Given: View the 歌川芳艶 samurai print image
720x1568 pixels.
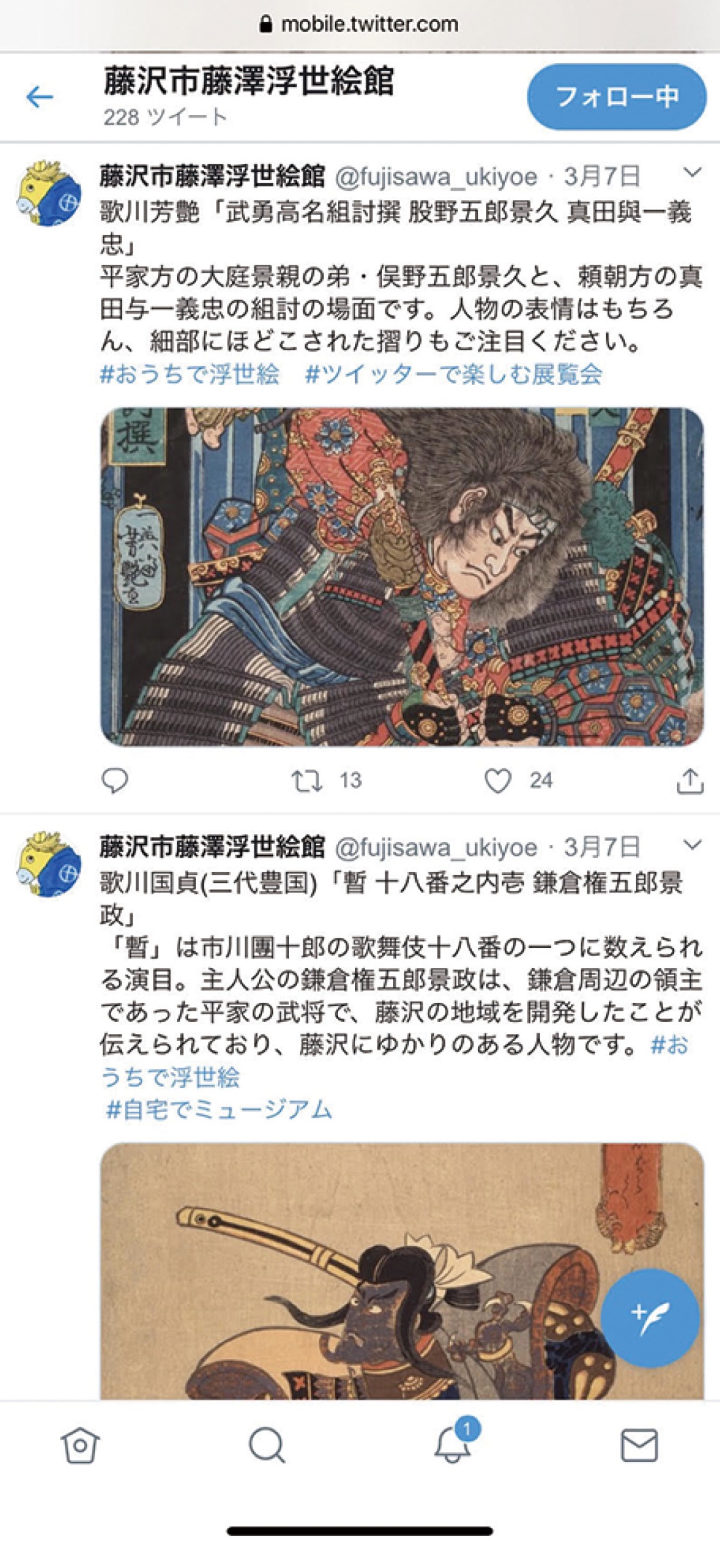Looking at the screenshot, I should point(401,576).
